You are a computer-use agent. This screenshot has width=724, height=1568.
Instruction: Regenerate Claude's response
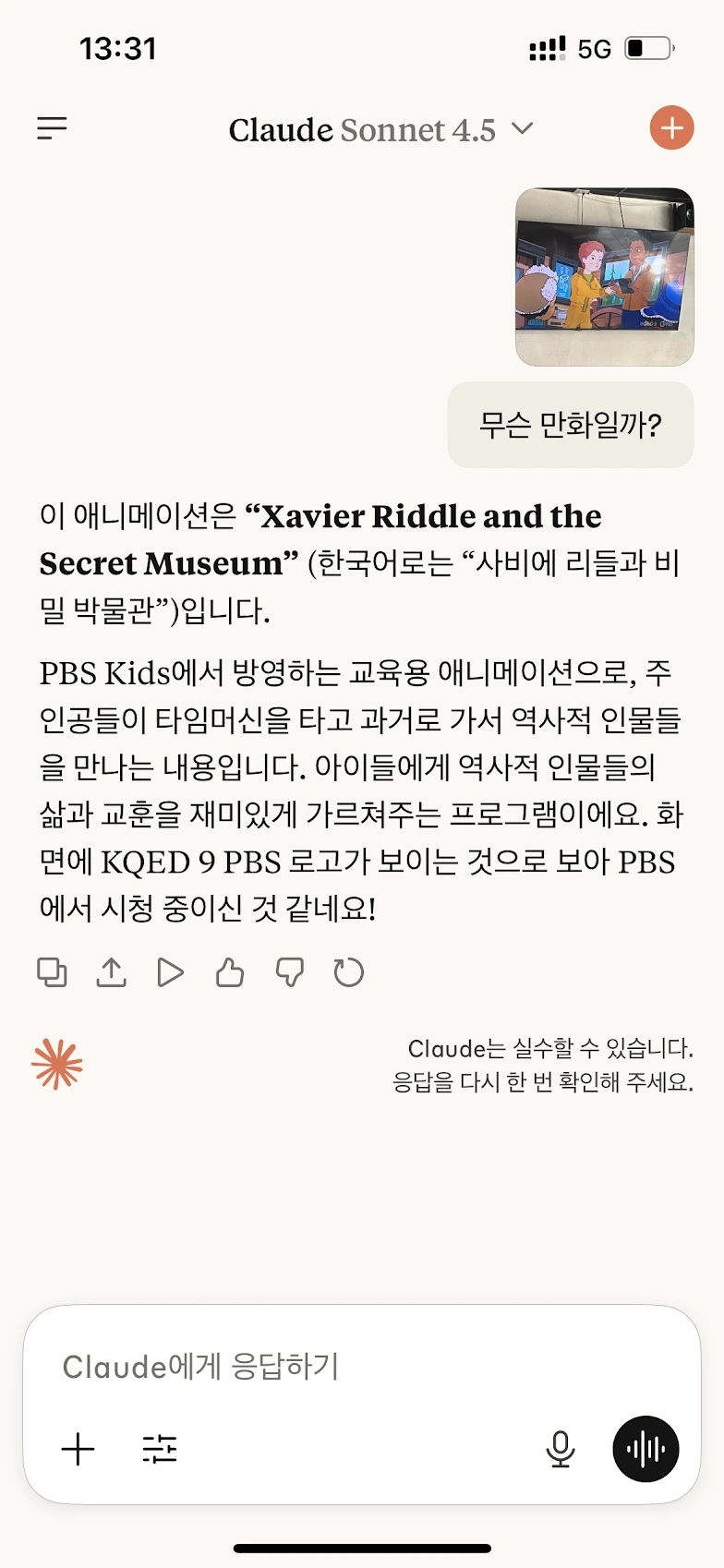coord(349,972)
